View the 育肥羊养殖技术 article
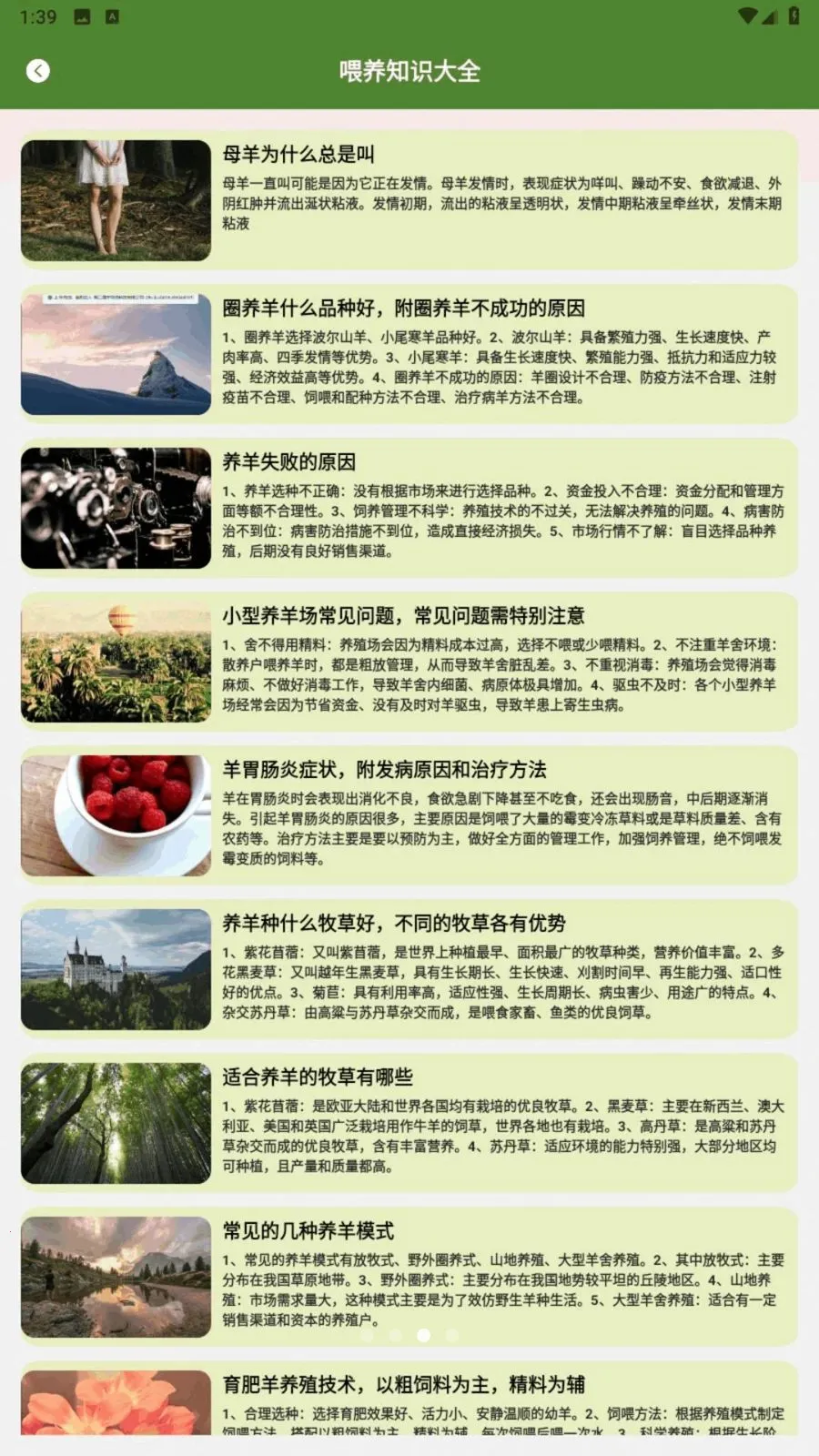Screen dimensions: 819x1456 pyautogui.click(x=409, y=1400)
